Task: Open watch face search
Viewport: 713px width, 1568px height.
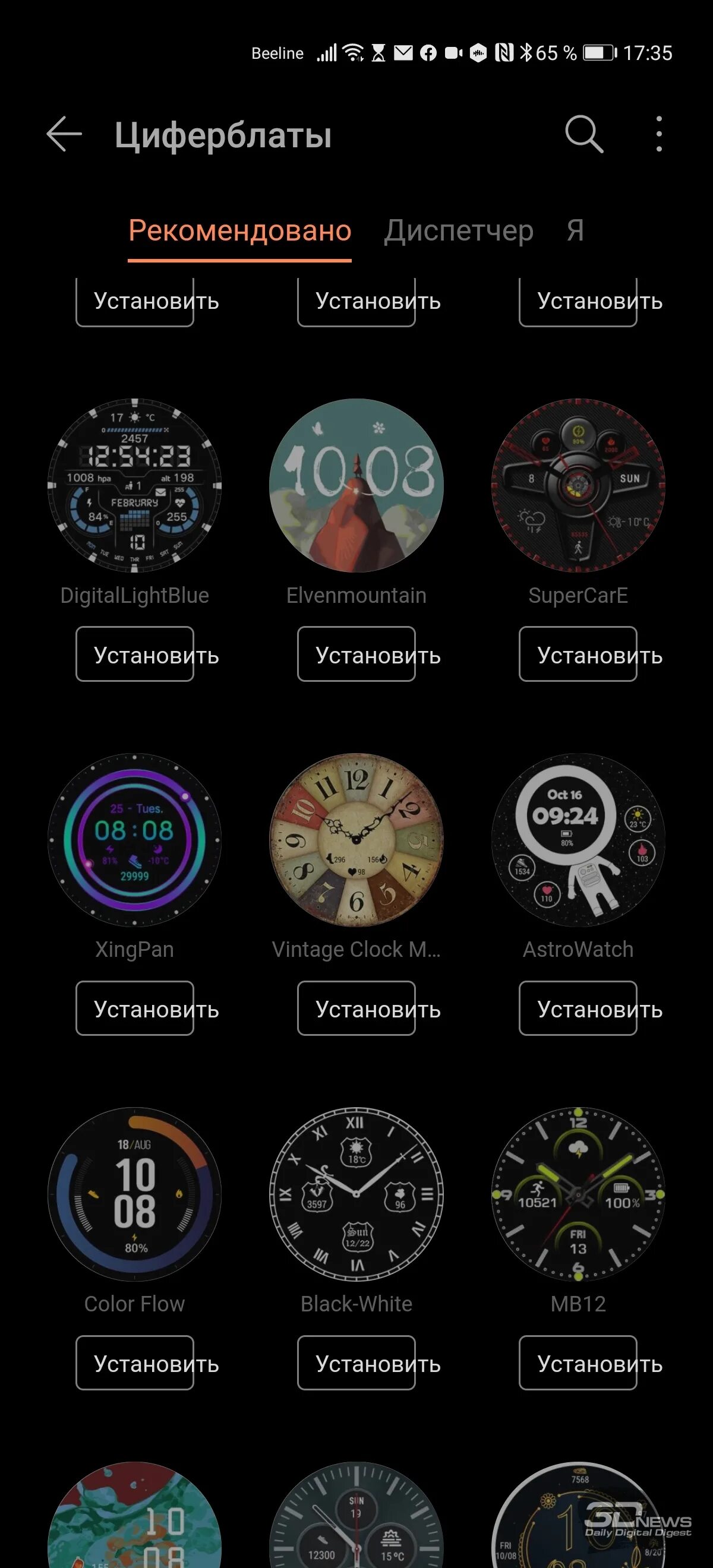Action: pos(584,134)
